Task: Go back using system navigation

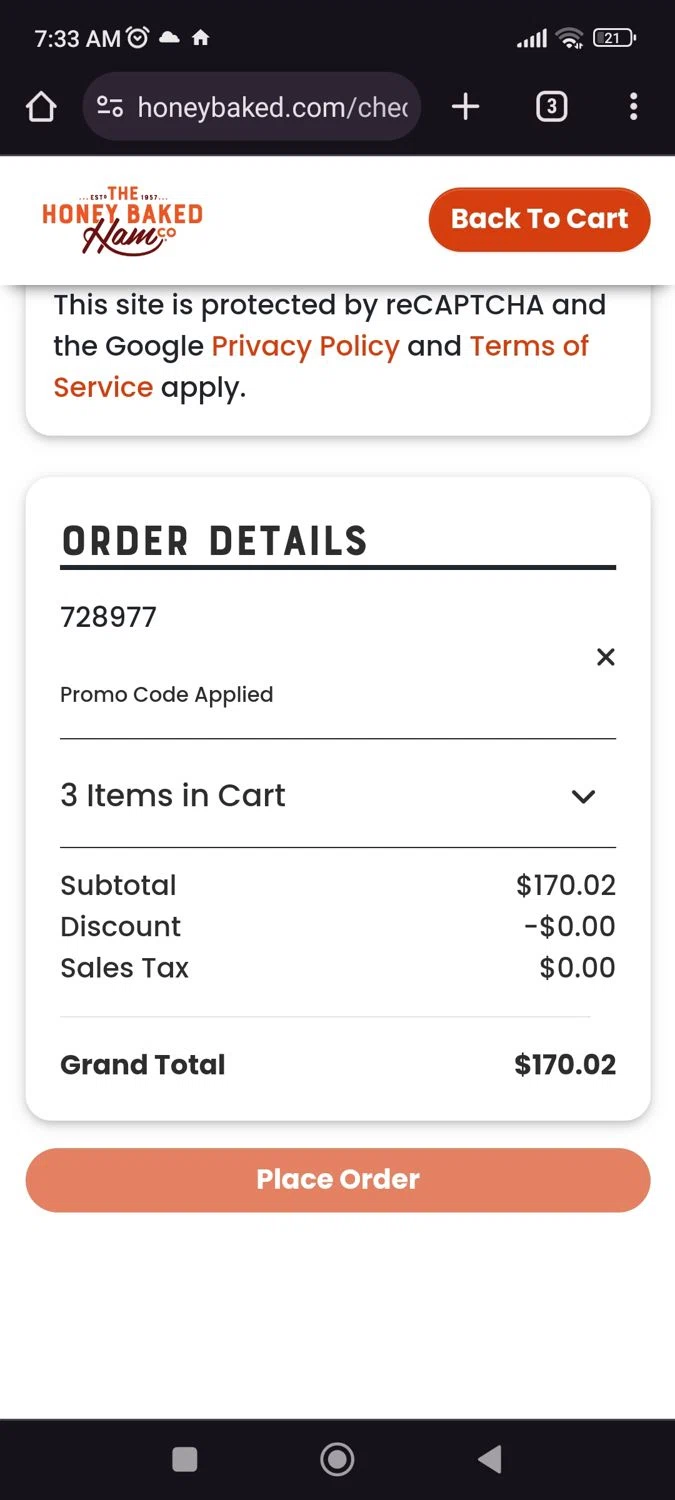Action: [489, 1459]
